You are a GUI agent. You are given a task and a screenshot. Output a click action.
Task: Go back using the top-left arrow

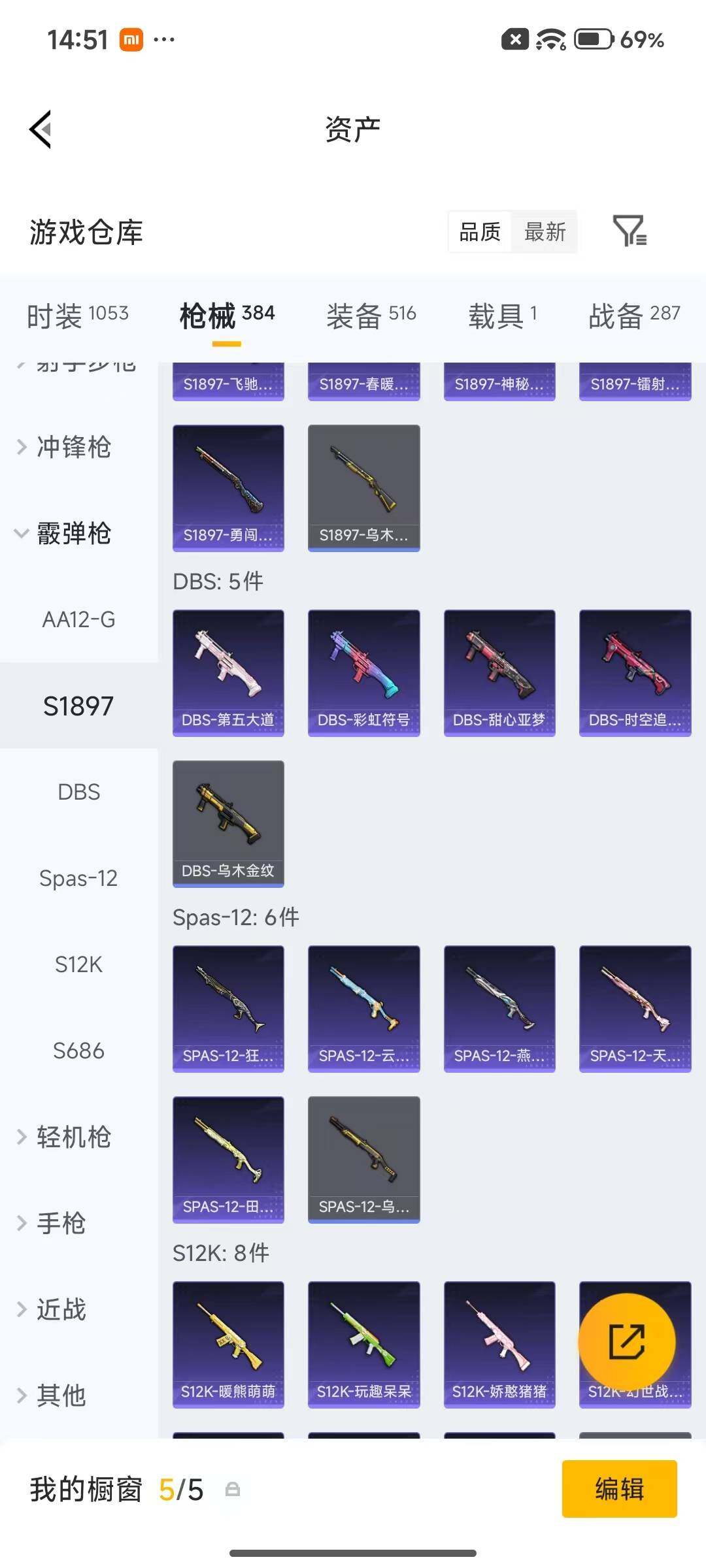coord(41,129)
